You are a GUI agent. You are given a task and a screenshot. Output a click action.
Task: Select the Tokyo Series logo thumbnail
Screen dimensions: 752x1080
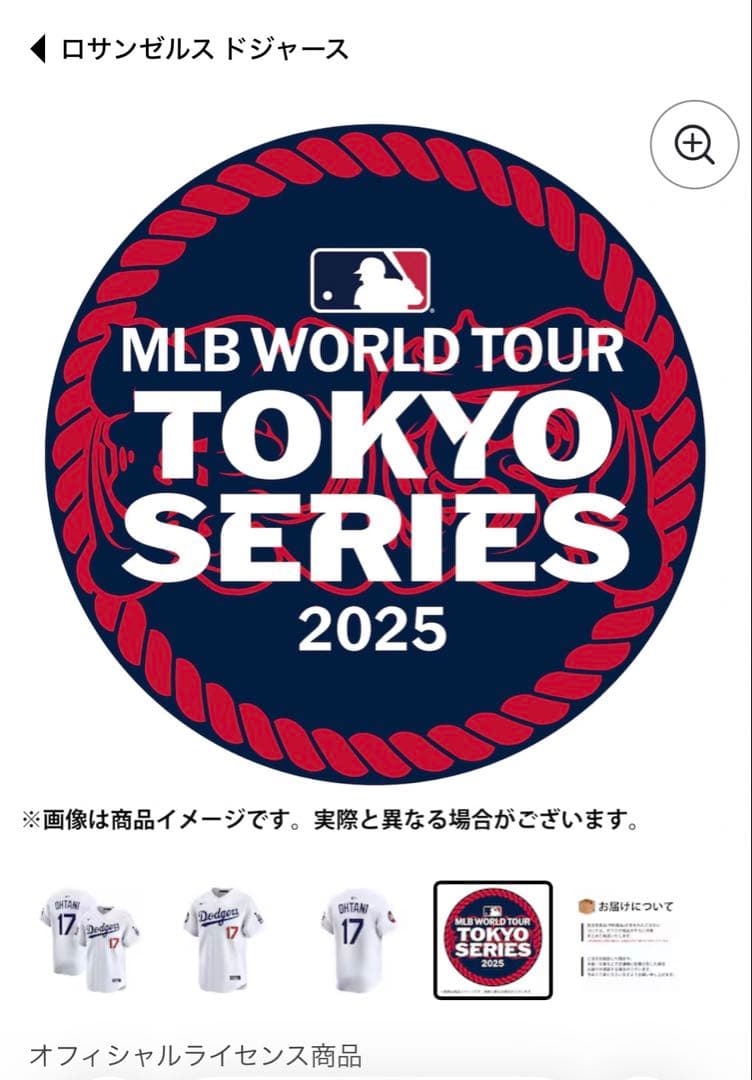tap(493, 939)
